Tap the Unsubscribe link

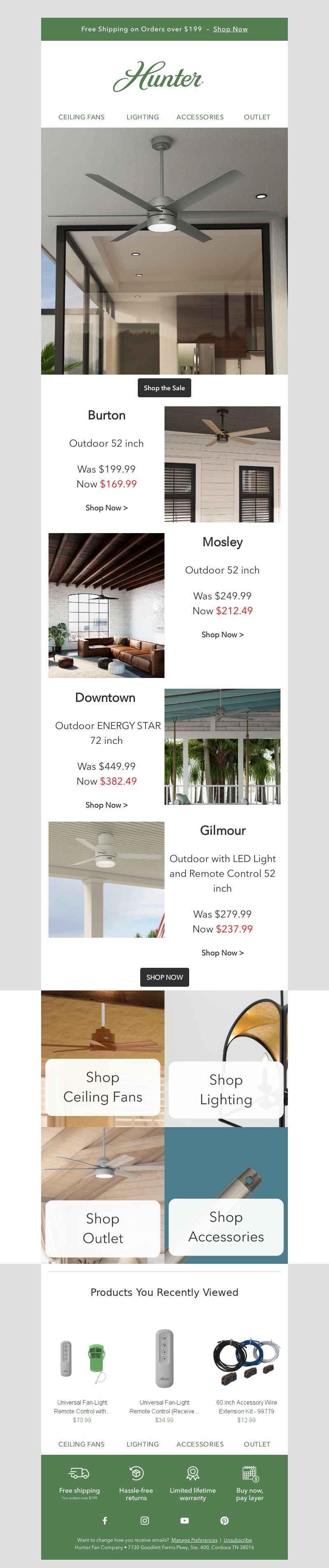237,1540
